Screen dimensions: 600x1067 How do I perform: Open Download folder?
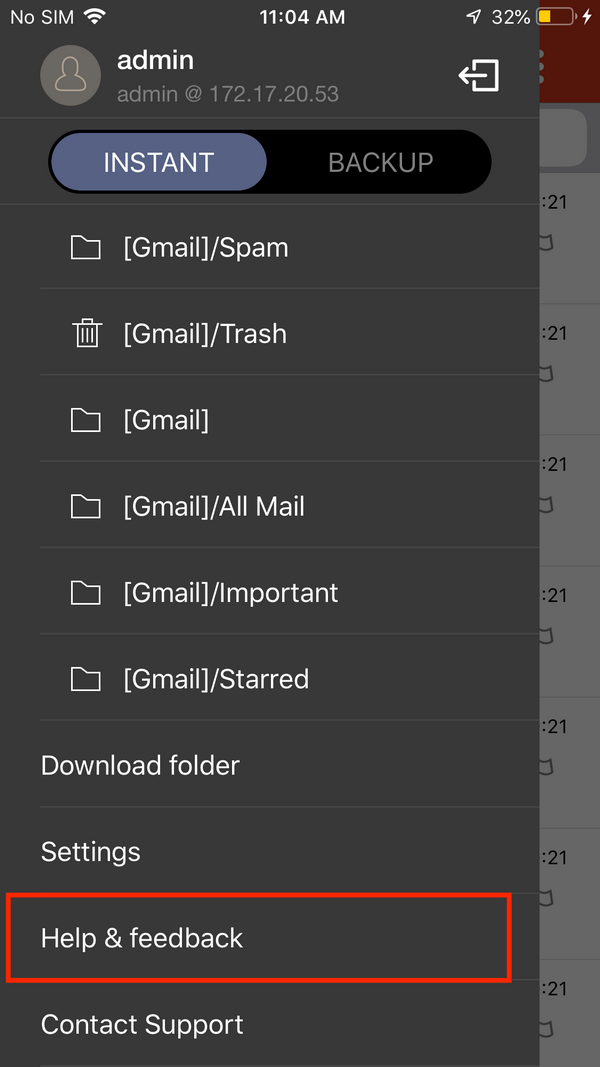pyautogui.click(x=140, y=765)
